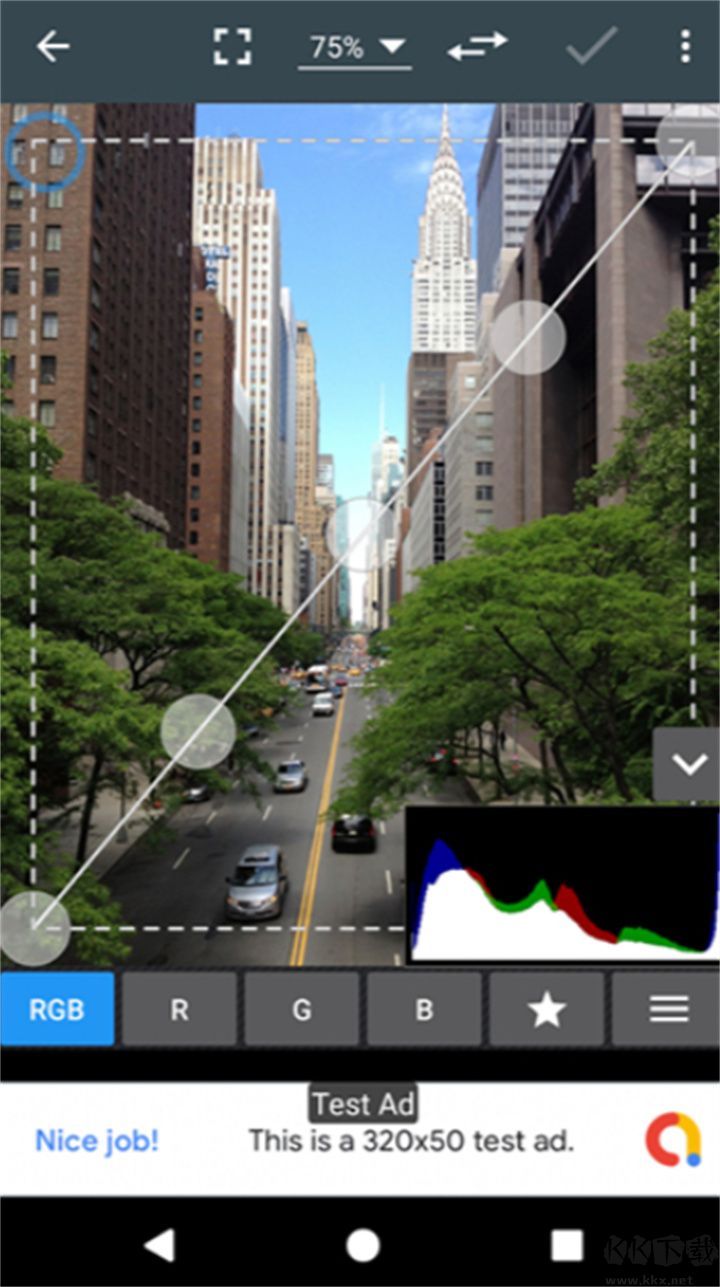Collapse the panel with the down chevron

point(687,765)
